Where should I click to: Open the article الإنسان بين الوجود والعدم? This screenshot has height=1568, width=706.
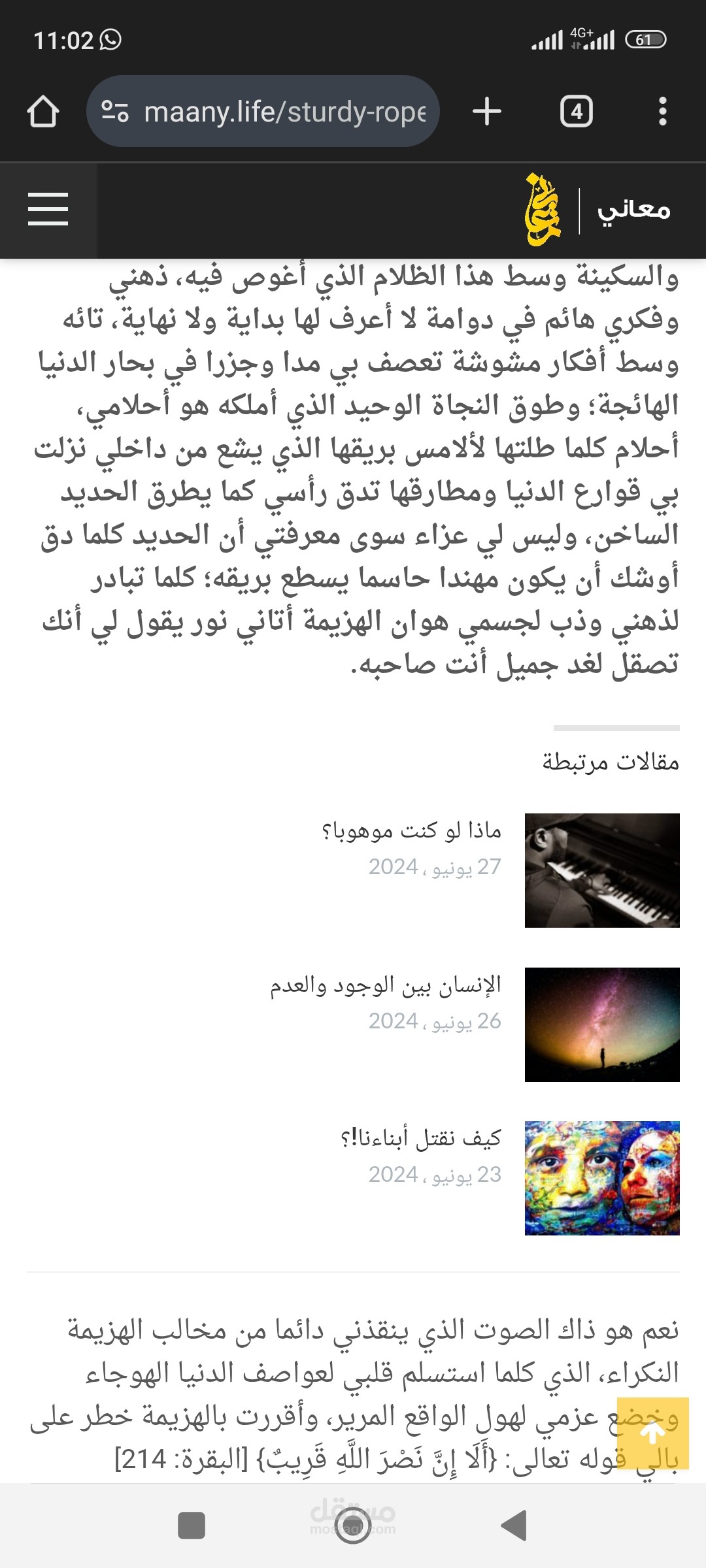pos(386,985)
